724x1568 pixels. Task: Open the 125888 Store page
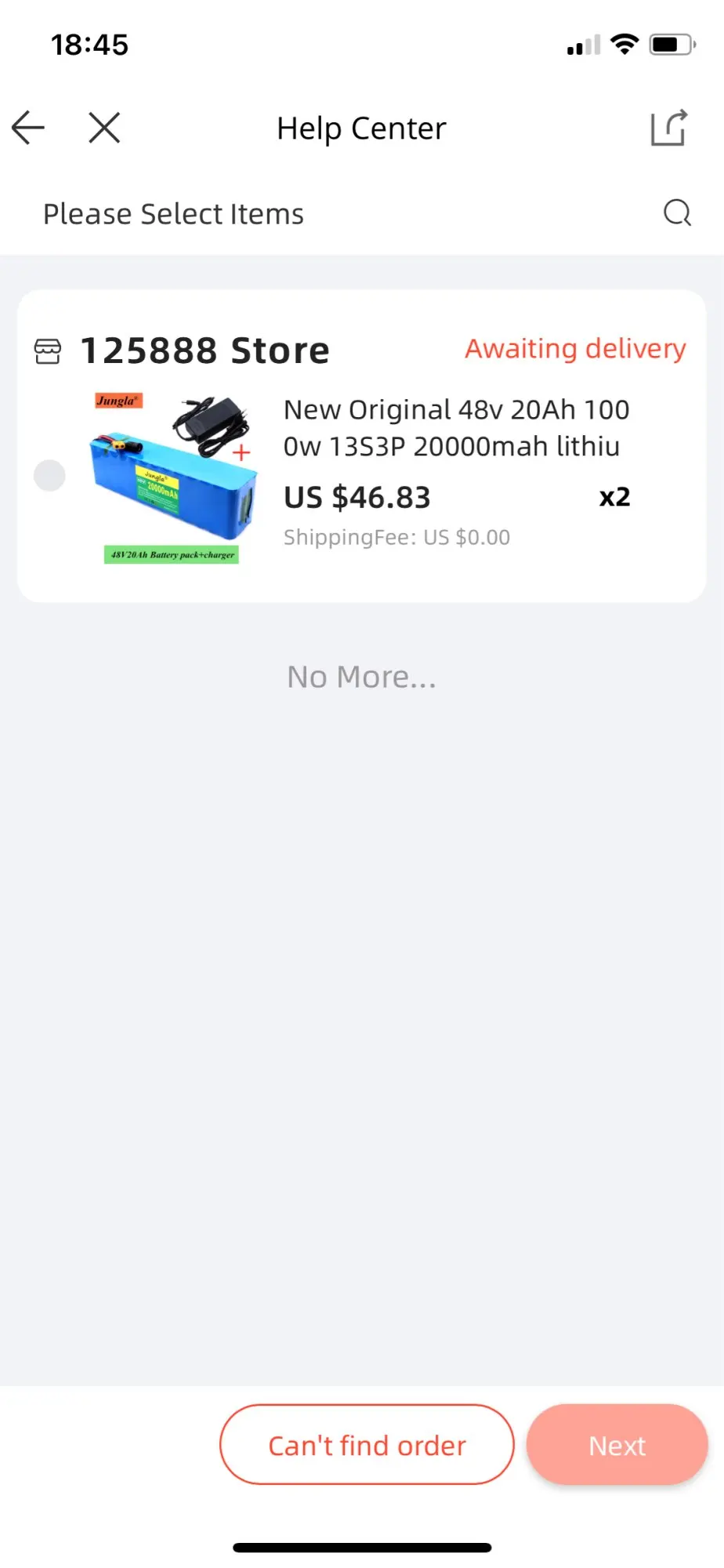click(x=205, y=350)
